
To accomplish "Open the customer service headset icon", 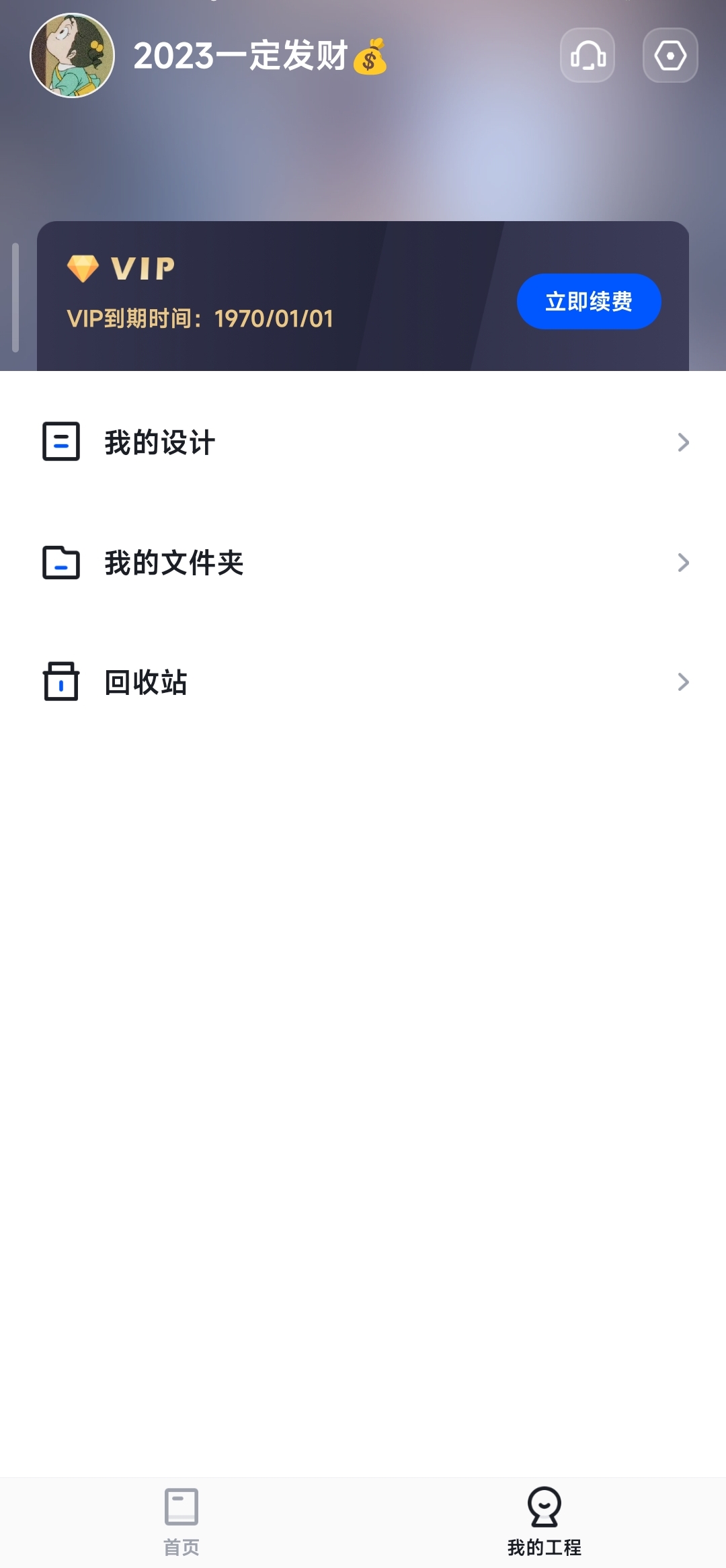I will pos(588,56).
